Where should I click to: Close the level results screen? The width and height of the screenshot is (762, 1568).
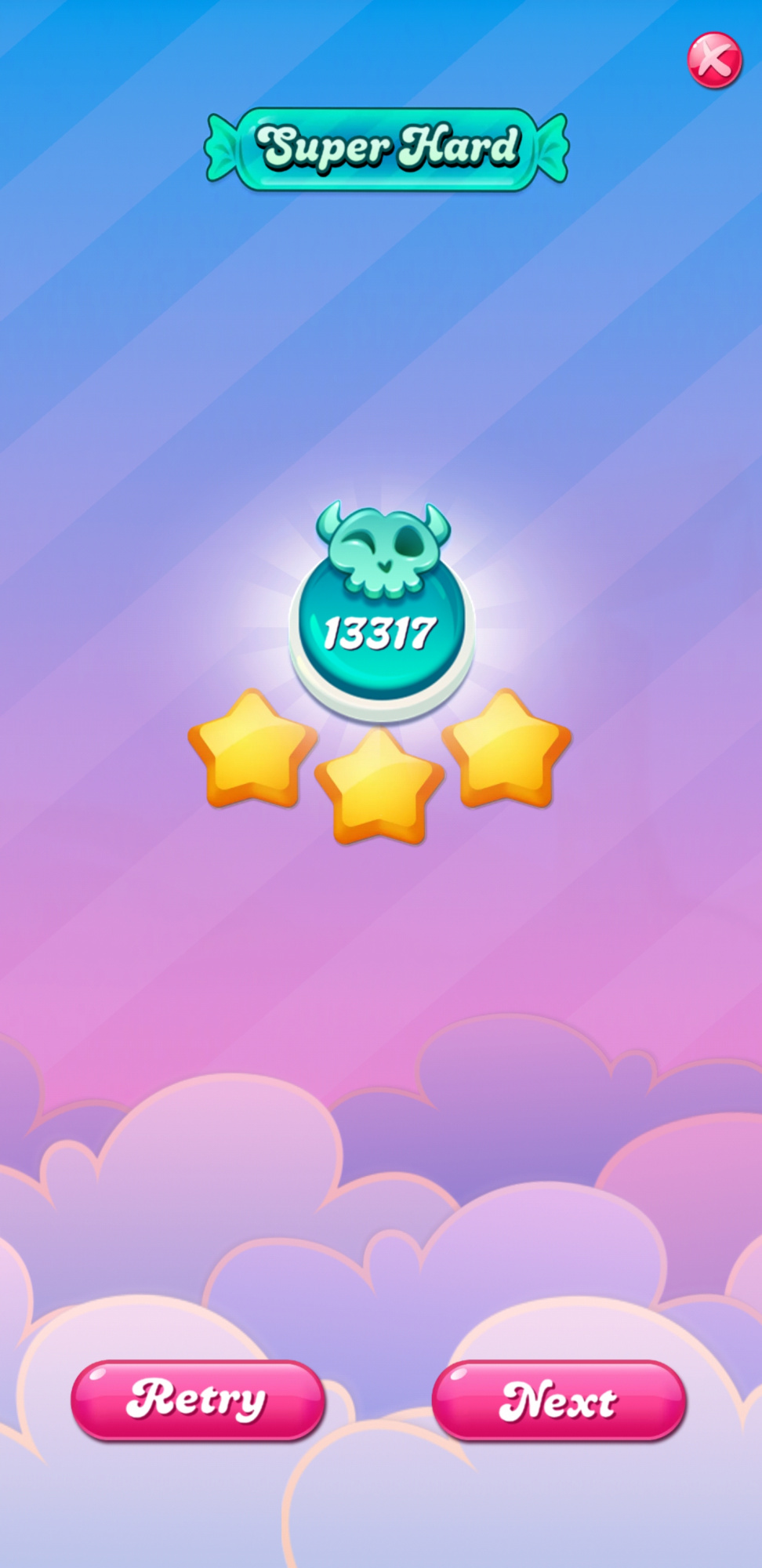[x=714, y=60]
